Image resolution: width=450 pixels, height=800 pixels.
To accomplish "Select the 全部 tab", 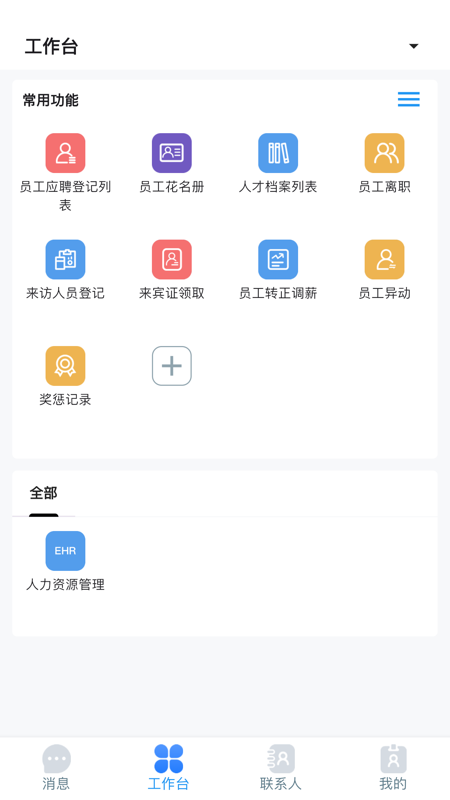I will [43, 493].
